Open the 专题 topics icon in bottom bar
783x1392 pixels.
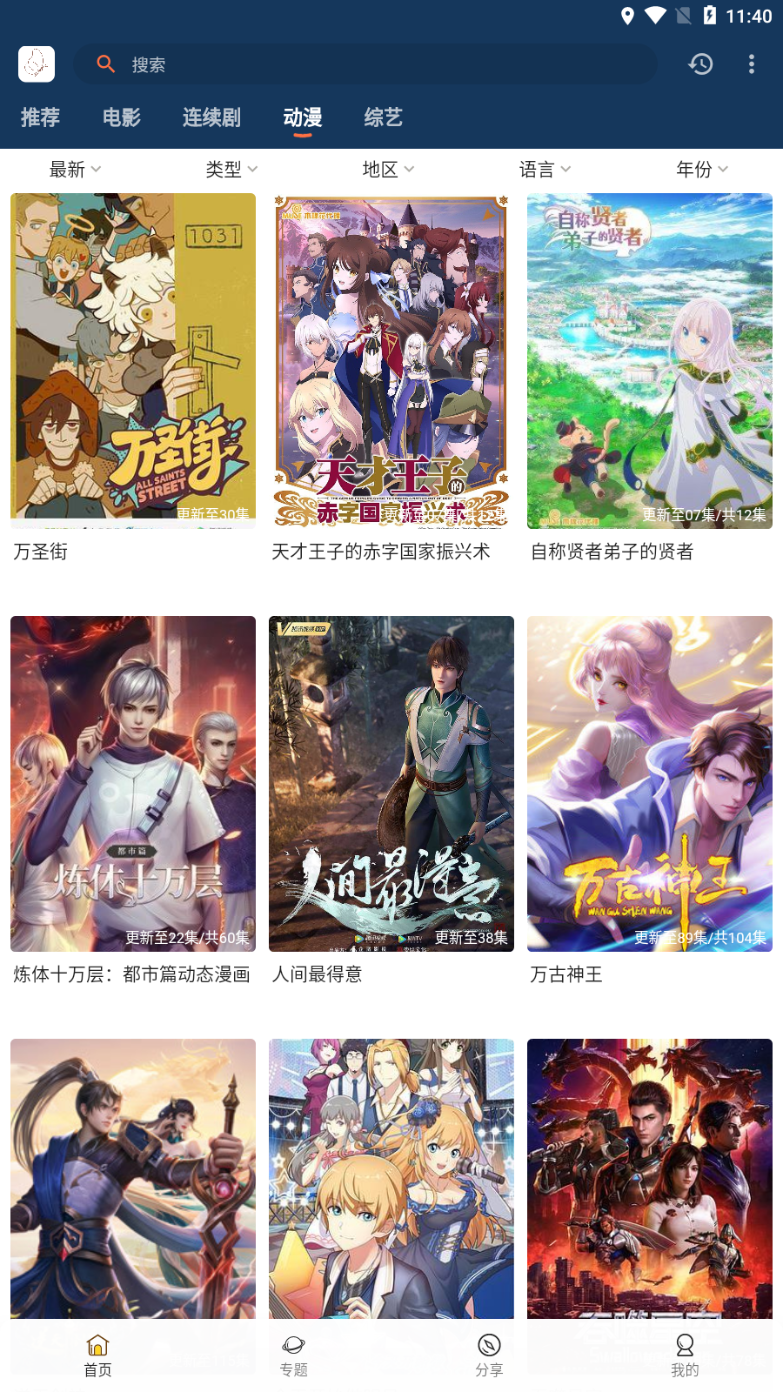[293, 1348]
